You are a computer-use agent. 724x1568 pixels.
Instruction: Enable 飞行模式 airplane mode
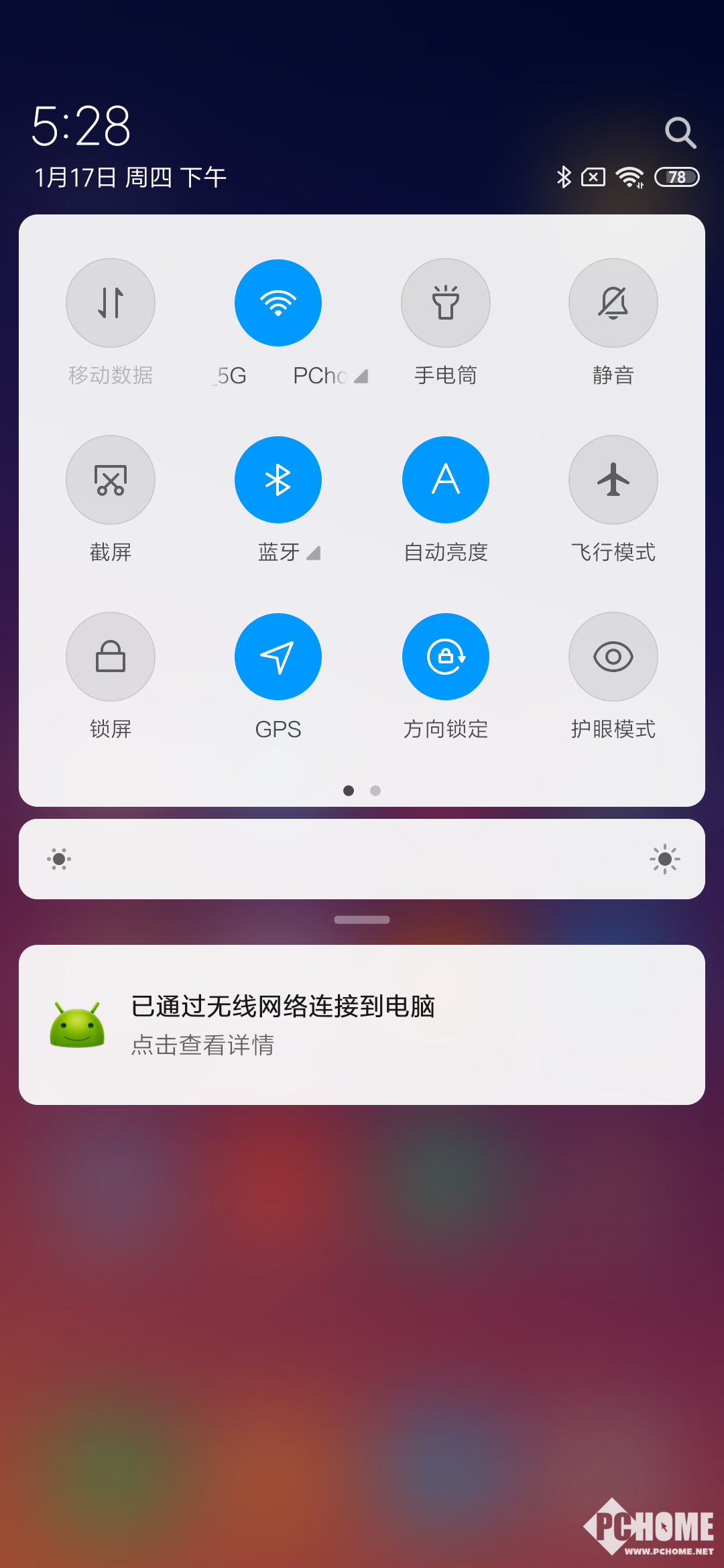613,480
